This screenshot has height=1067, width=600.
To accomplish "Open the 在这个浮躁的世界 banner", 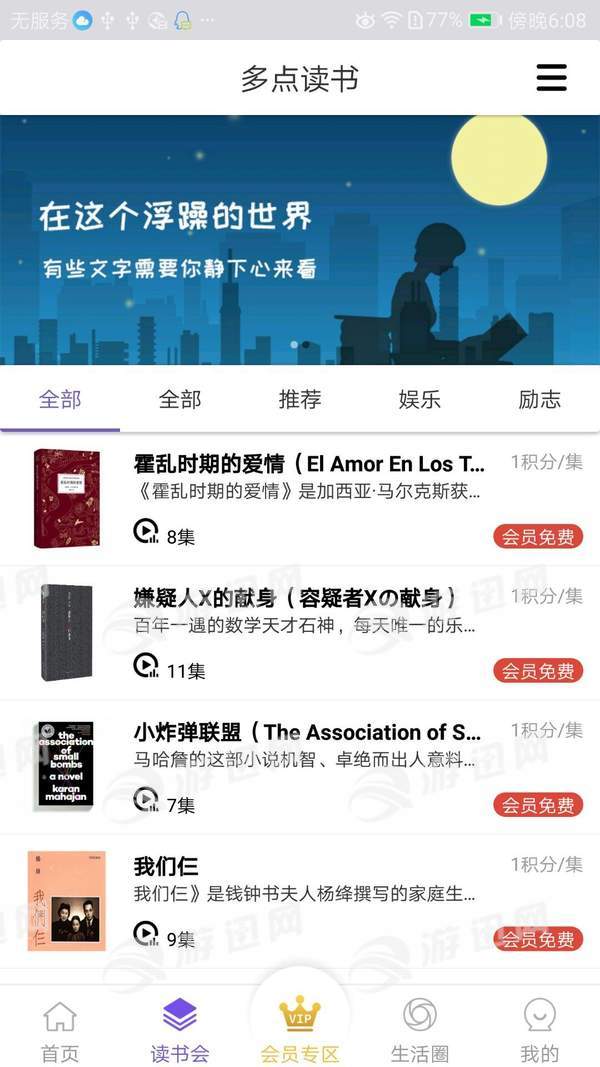I will pos(300,240).
